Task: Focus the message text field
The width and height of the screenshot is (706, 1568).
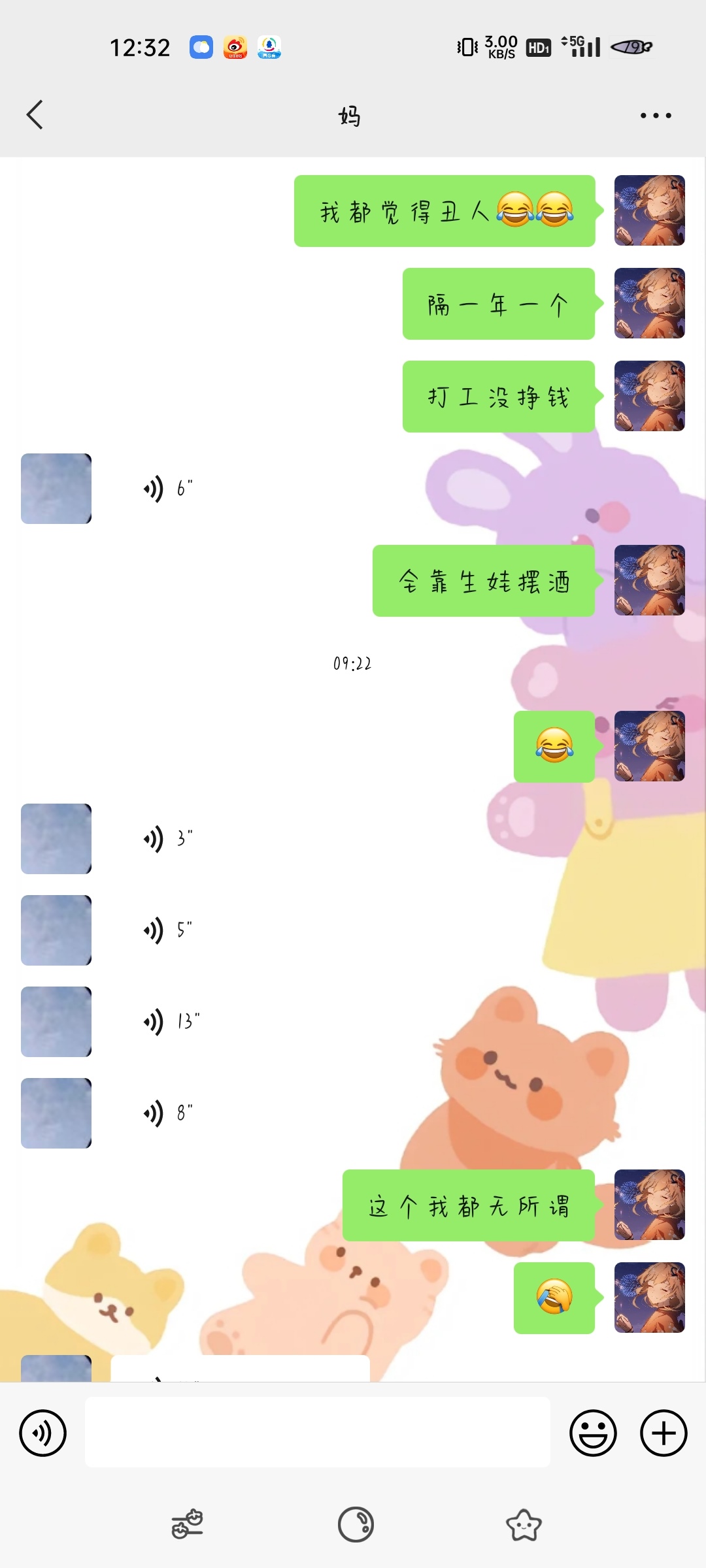Action: (x=317, y=1433)
